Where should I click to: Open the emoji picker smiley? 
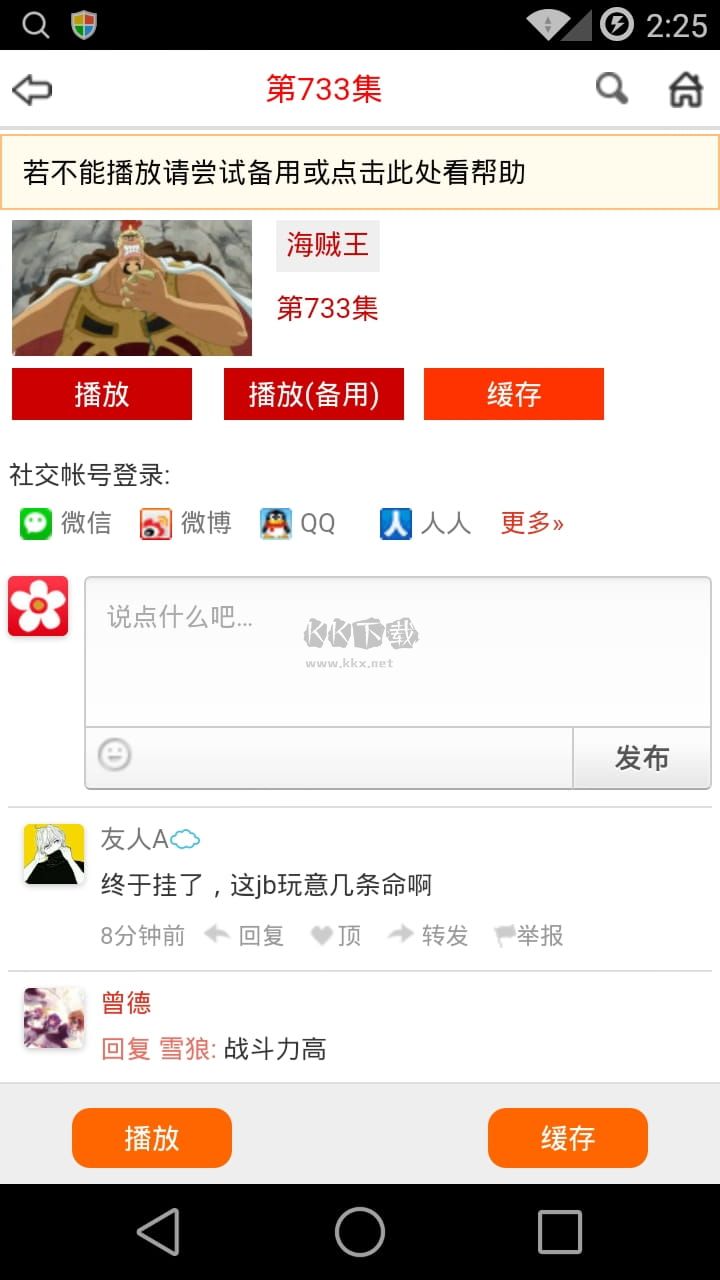tap(115, 754)
